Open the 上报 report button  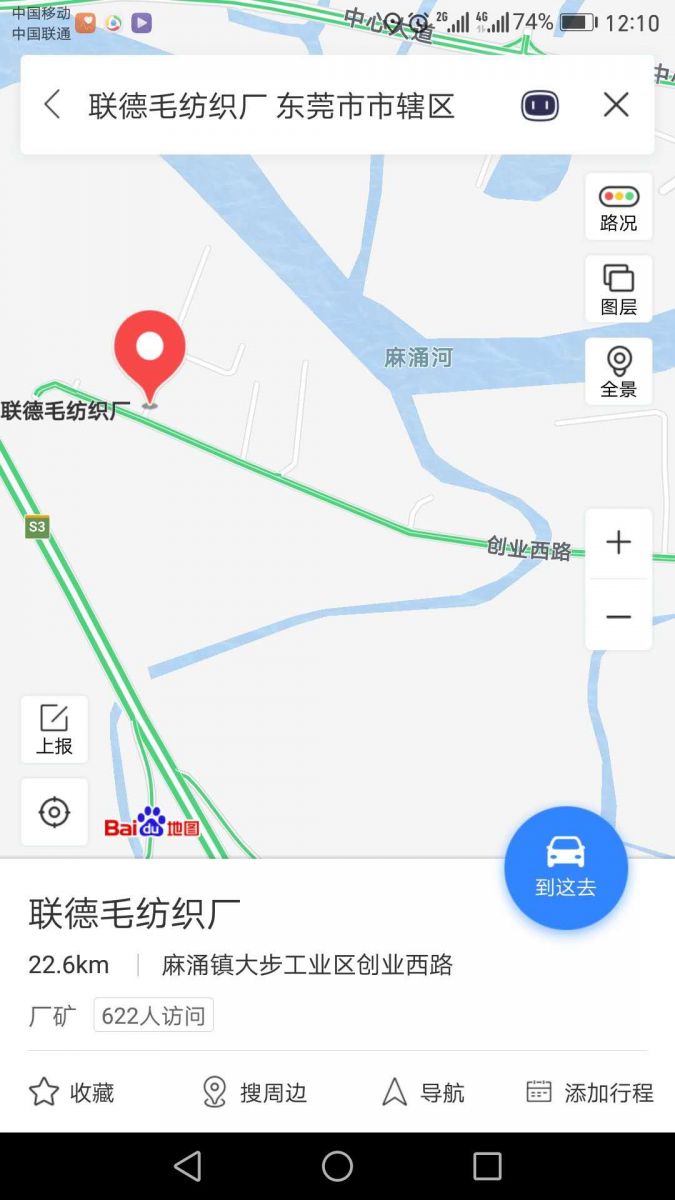click(54, 729)
